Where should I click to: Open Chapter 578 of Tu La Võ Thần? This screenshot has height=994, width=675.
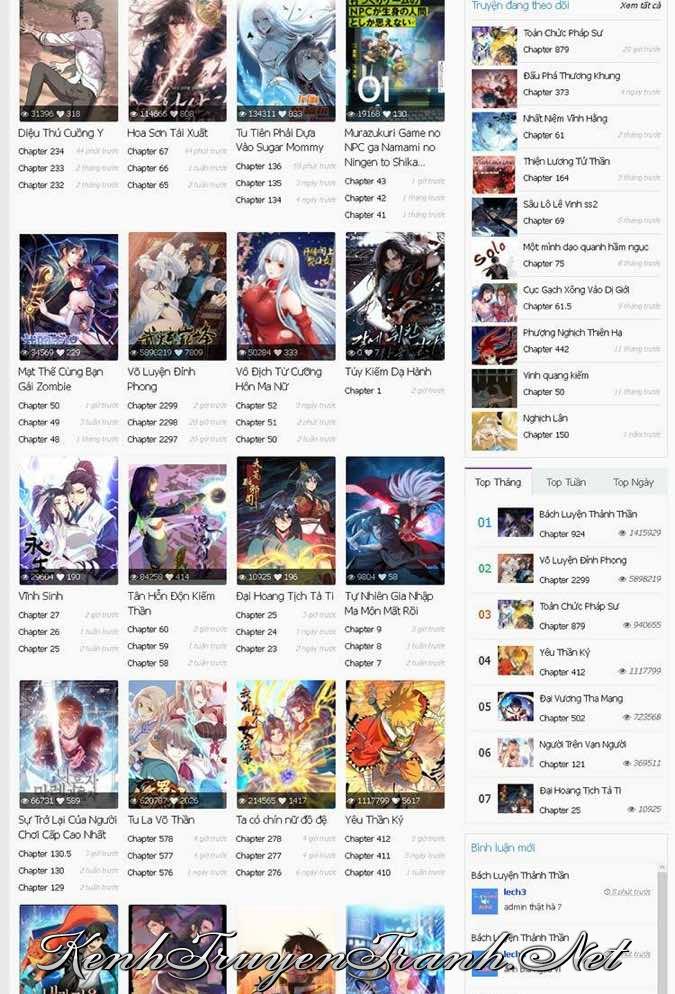tap(151, 840)
